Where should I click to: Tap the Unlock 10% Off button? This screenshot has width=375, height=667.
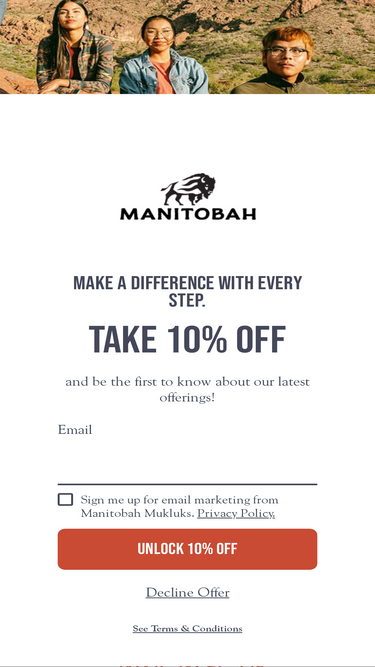pyautogui.click(x=188, y=549)
